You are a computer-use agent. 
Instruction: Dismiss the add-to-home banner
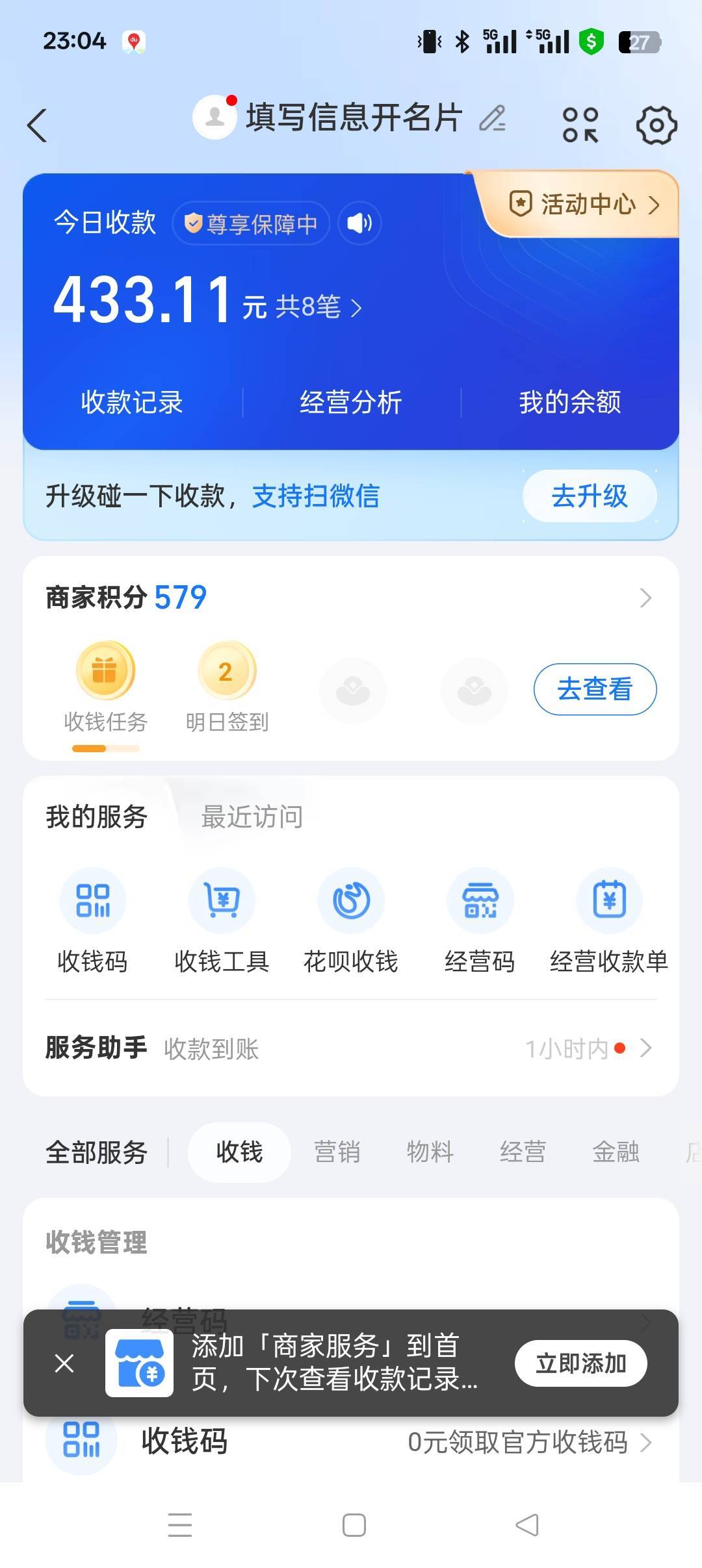point(64,1363)
